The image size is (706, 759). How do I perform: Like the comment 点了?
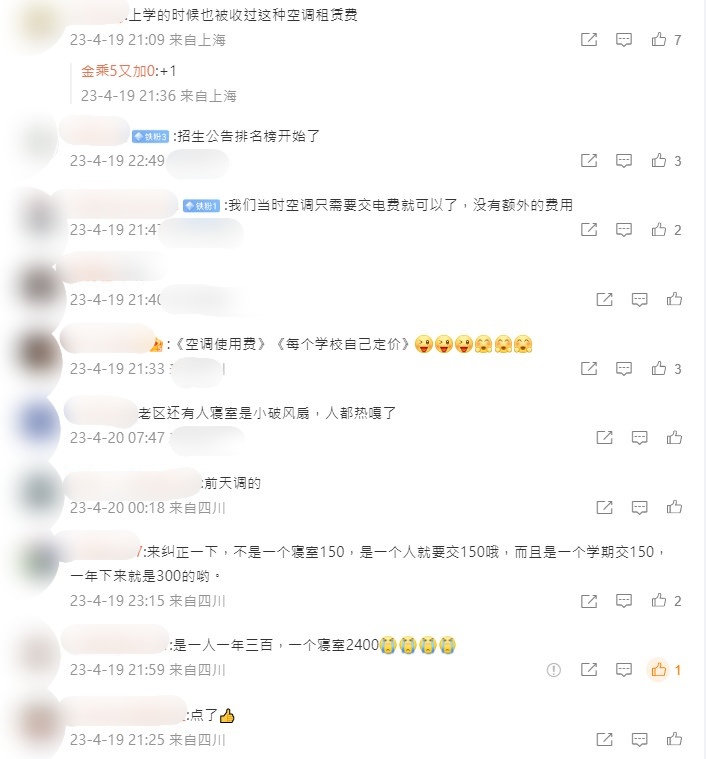[x=674, y=740]
